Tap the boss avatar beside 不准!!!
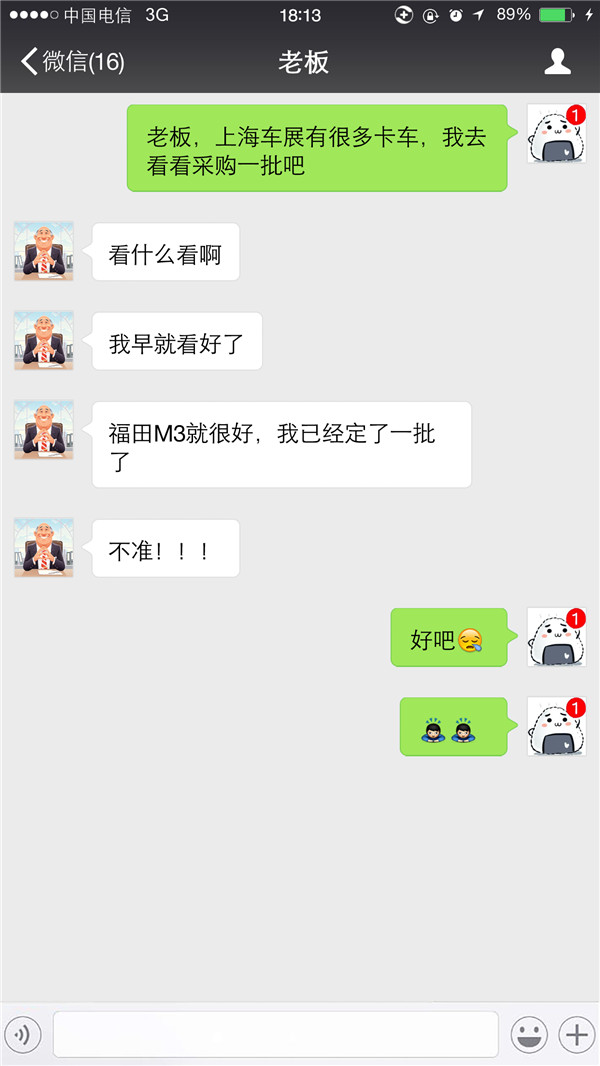The width and height of the screenshot is (600, 1066). [43, 548]
